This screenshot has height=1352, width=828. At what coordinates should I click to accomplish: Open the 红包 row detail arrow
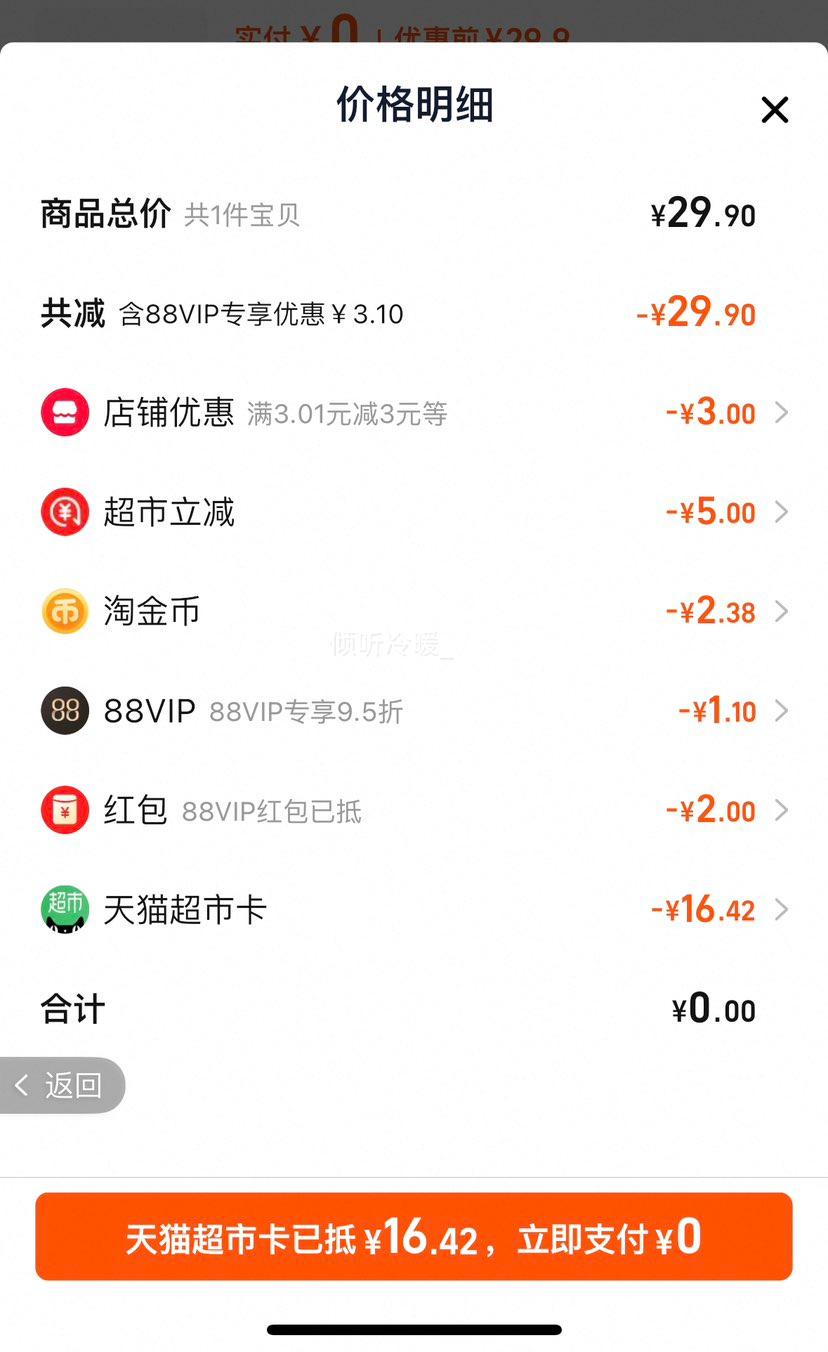coord(781,810)
